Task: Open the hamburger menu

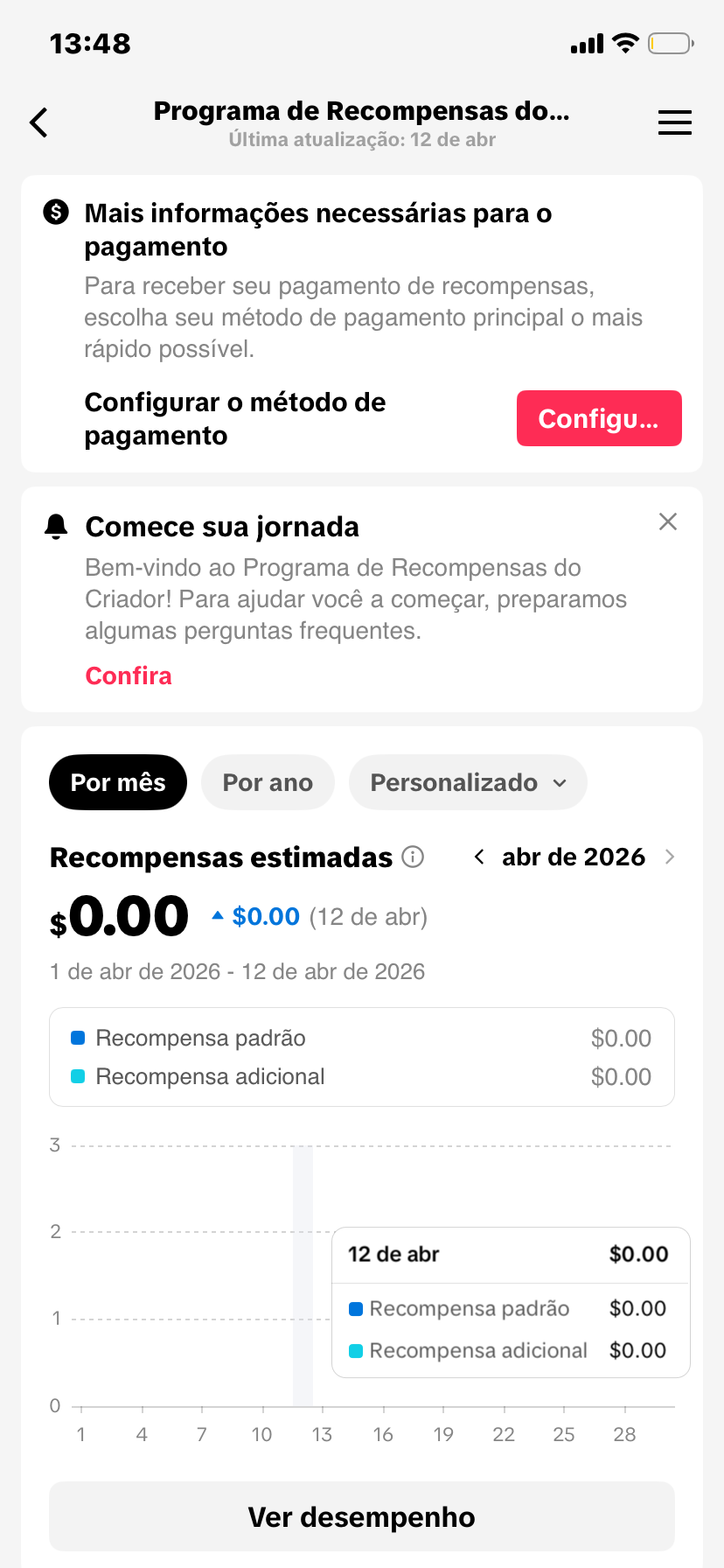Action: click(x=674, y=122)
